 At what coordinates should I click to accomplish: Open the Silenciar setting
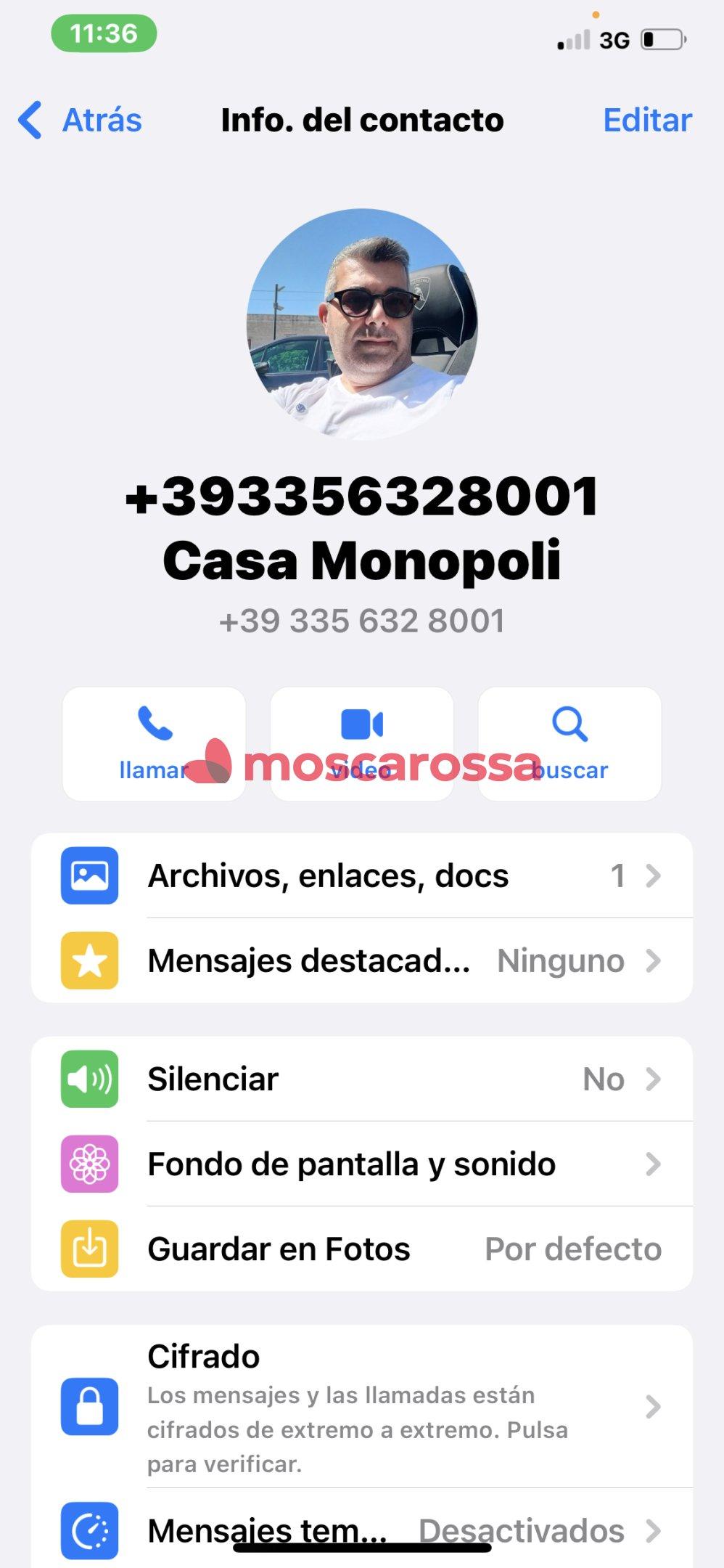[361, 1079]
